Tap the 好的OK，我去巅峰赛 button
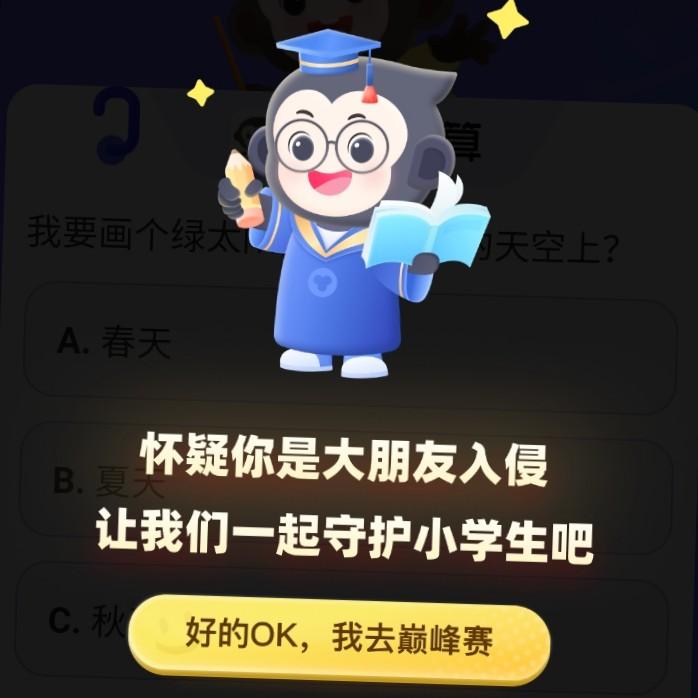Image resolution: width=698 pixels, height=698 pixels. pyautogui.click(x=339, y=639)
